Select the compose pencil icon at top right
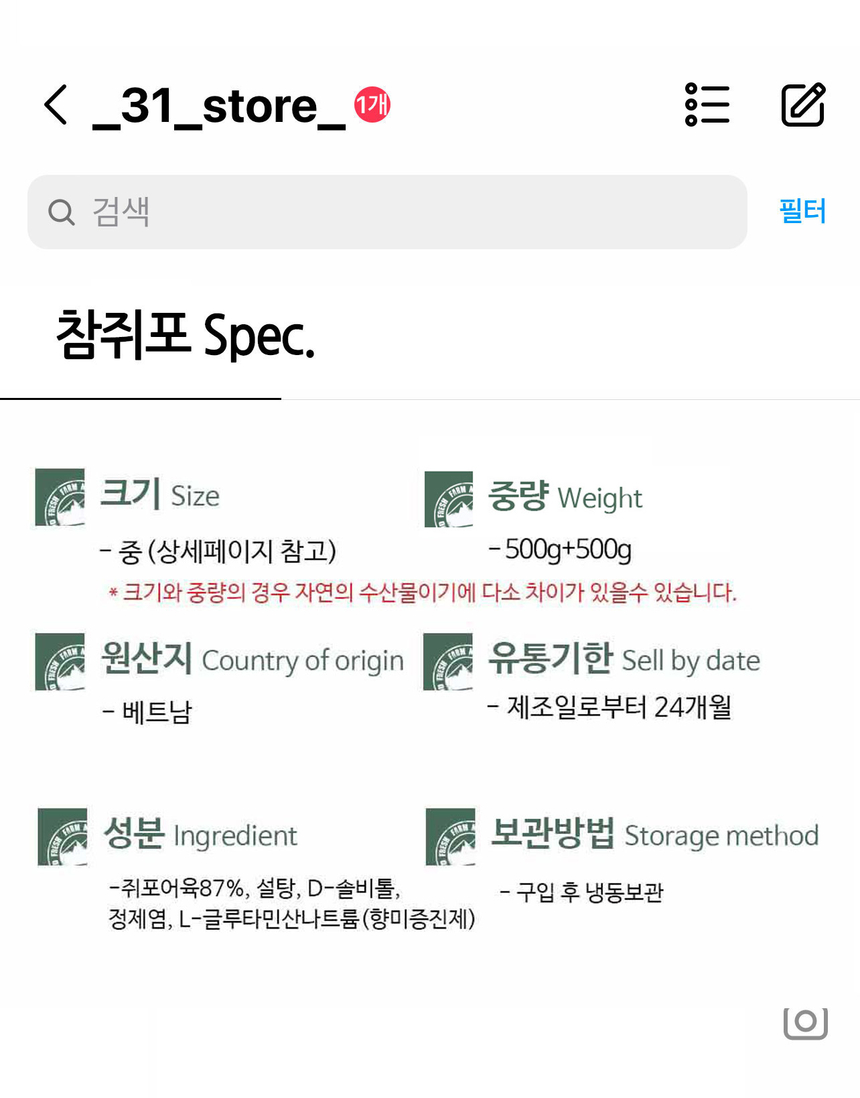The width and height of the screenshot is (860, 1098). [x=803, y=106]
